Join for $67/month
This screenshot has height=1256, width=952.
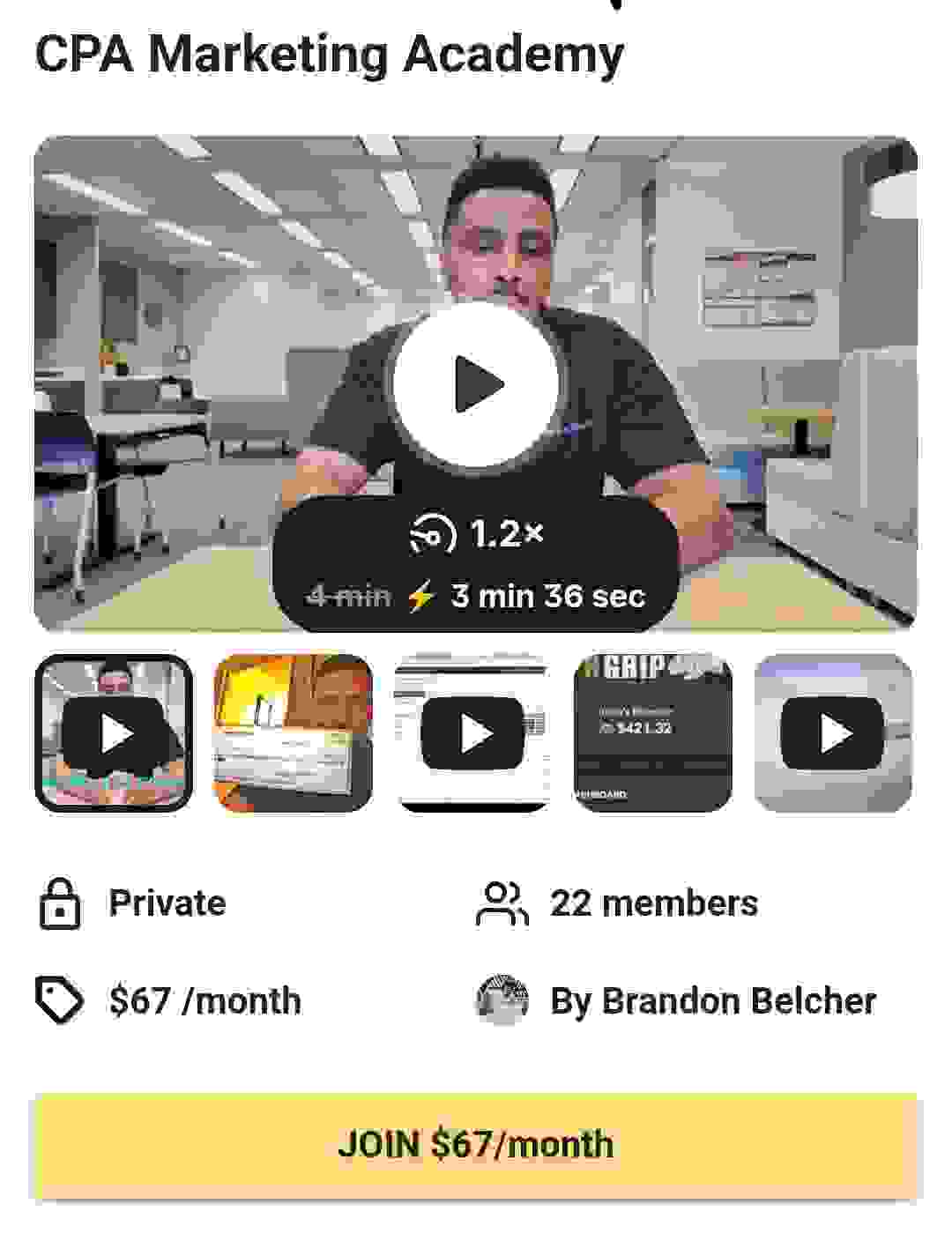476,1145
